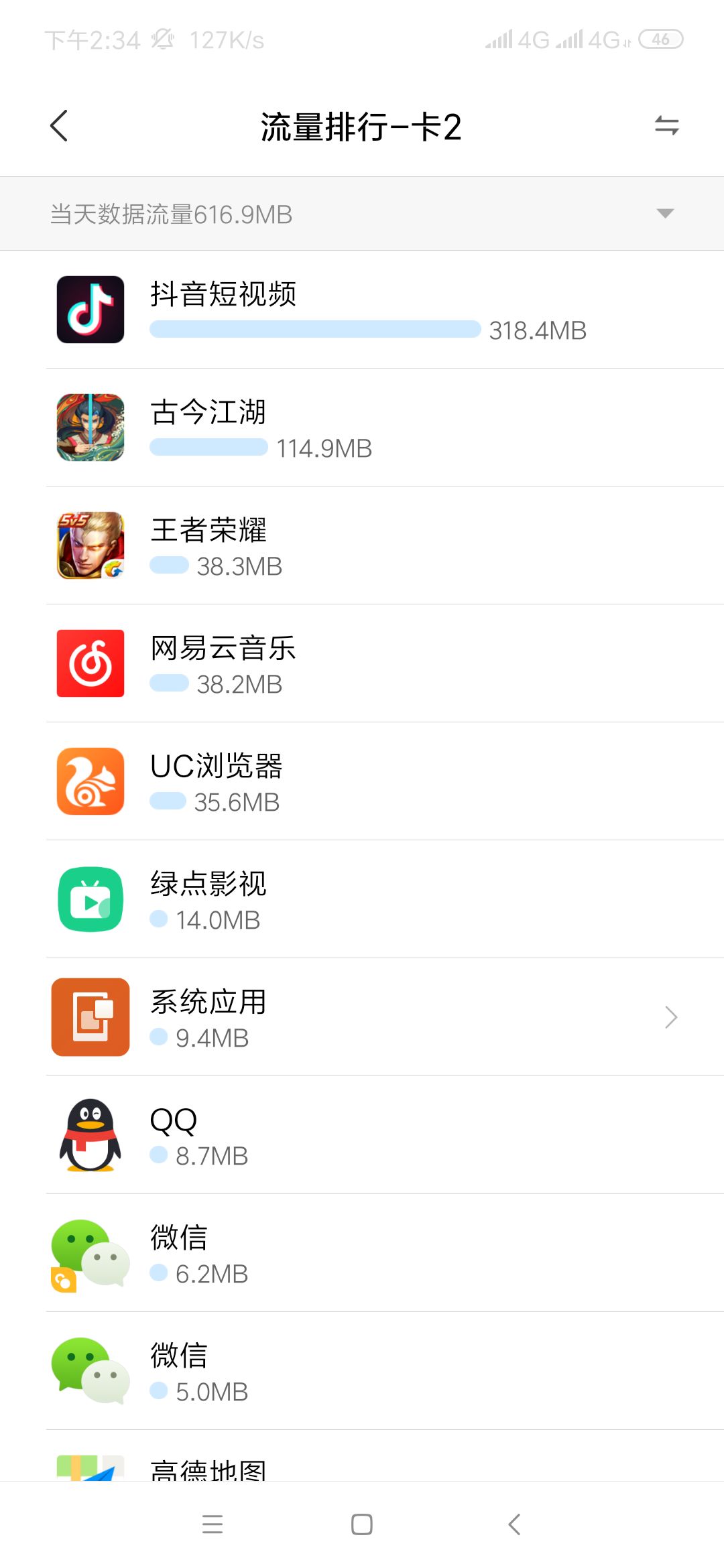Screen dimensions: 724x1568
Task: Open the 微信 row showing 6.2MB
Action: tap(362, 1253)
